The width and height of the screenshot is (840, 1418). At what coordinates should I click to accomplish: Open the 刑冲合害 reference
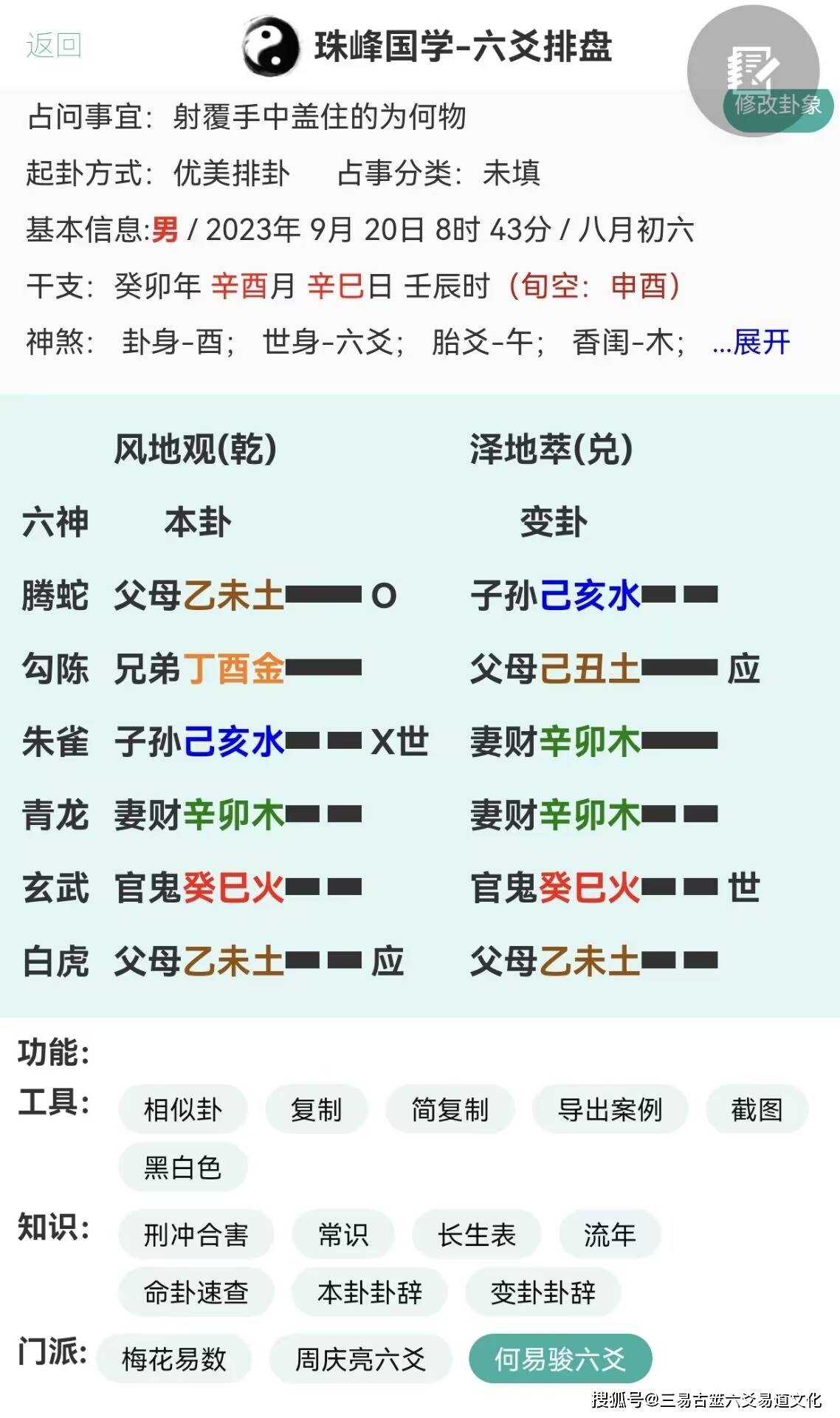pos(196,1234)
